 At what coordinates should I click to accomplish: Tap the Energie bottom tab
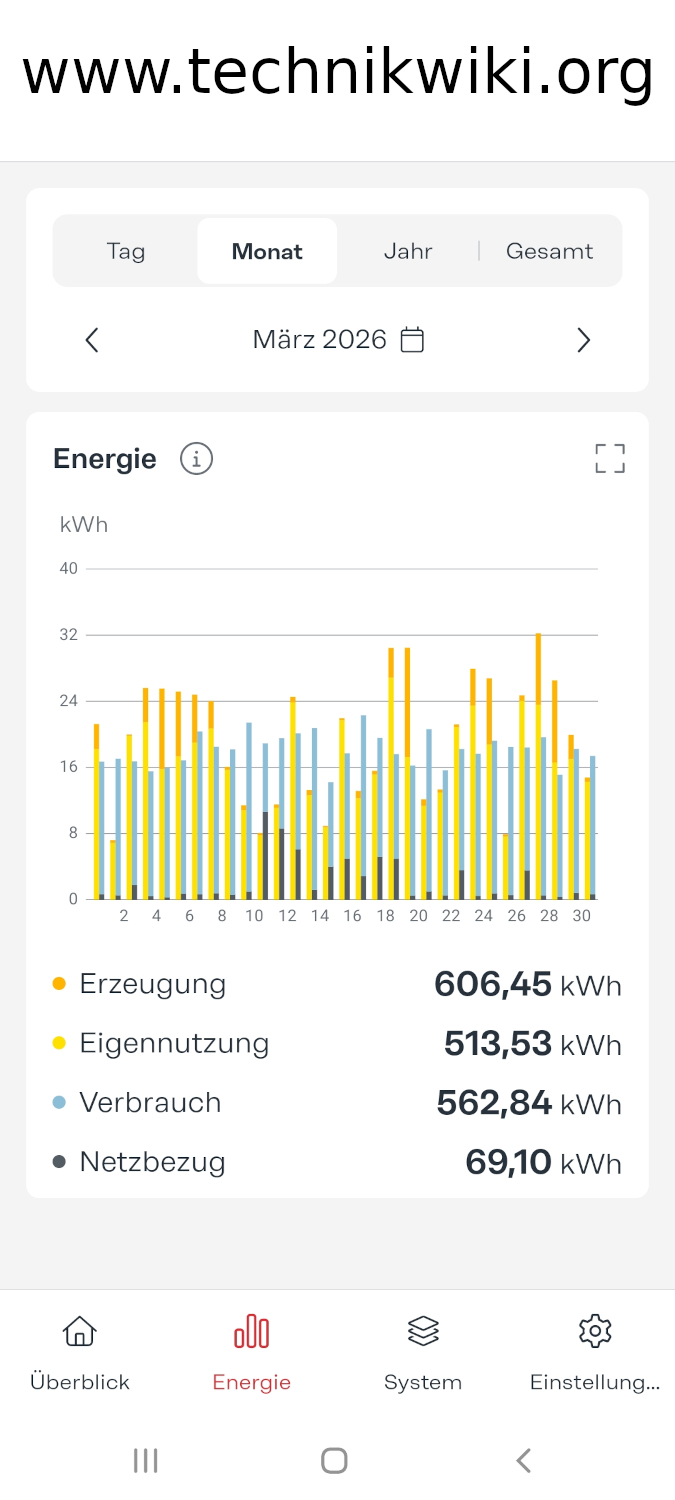tap(252, 1354)
